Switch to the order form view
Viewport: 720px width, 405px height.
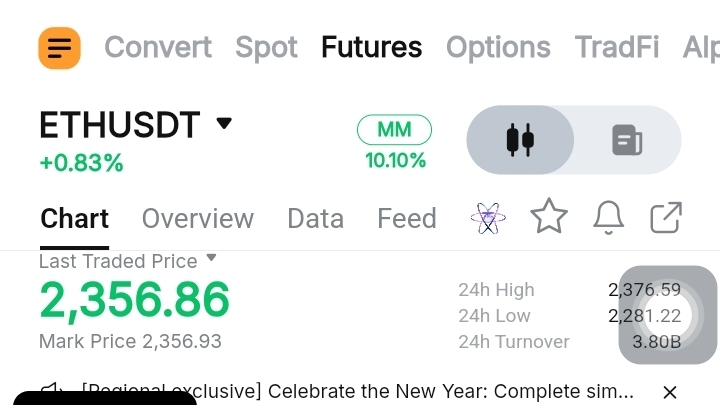627,140
